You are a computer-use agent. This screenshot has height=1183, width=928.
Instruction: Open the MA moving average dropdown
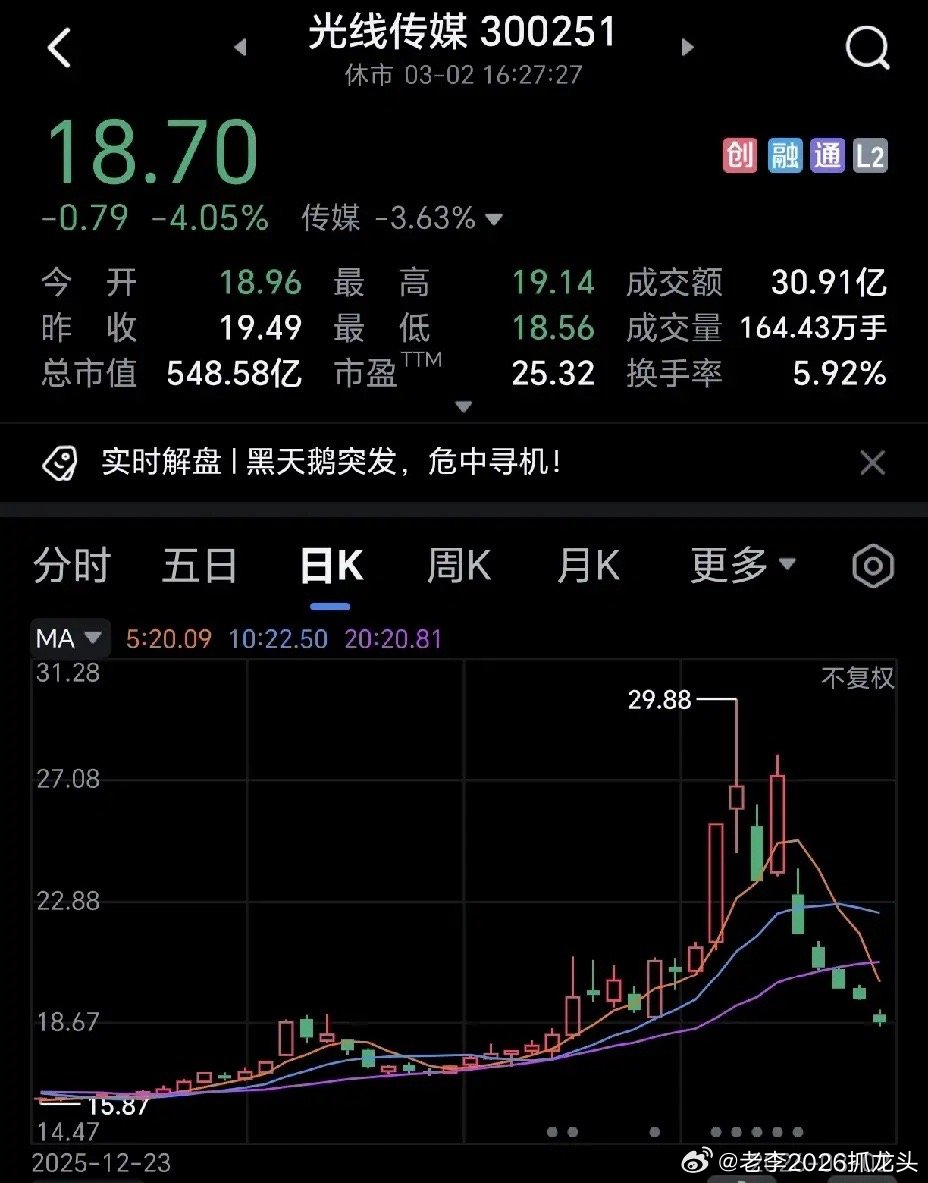(68, 638)
